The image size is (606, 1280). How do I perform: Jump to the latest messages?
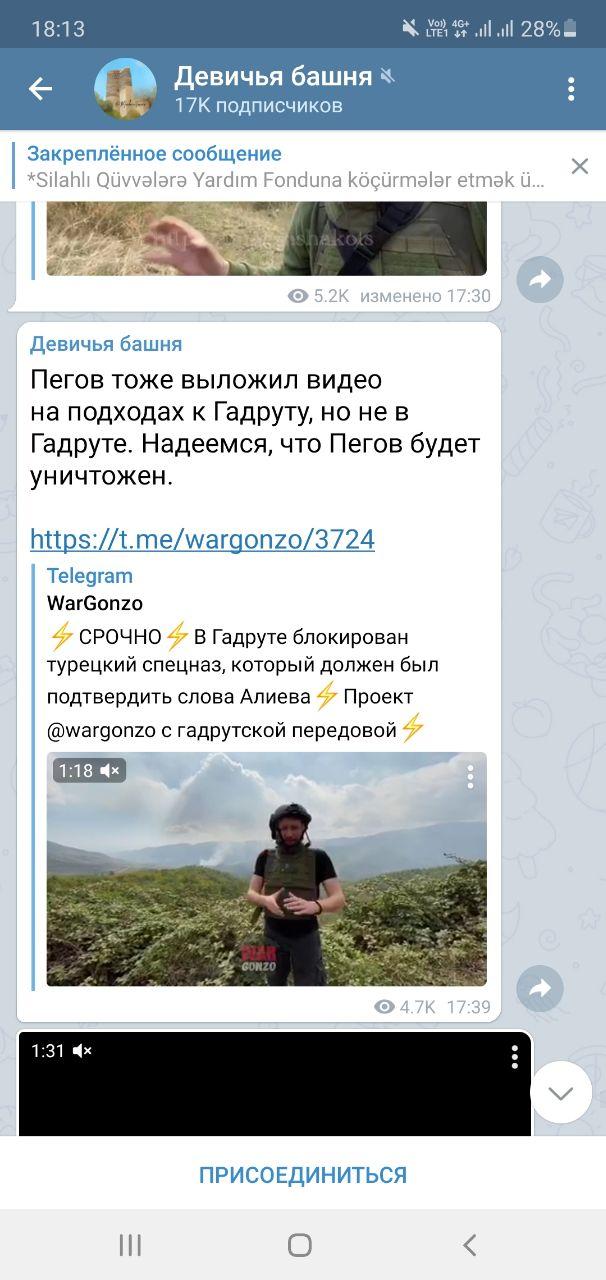coord(561,1093)
